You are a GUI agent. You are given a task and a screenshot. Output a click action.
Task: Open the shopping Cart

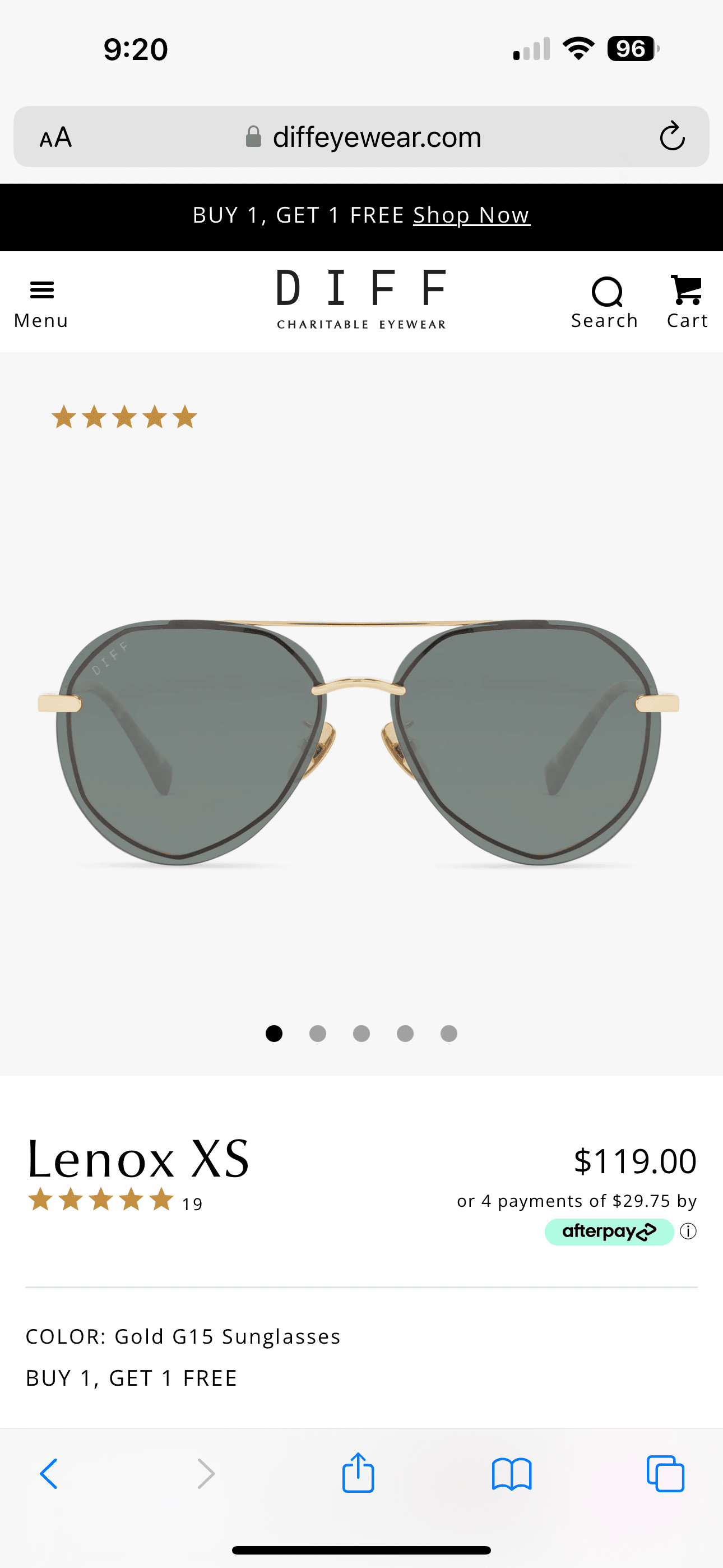coord(687,302)
